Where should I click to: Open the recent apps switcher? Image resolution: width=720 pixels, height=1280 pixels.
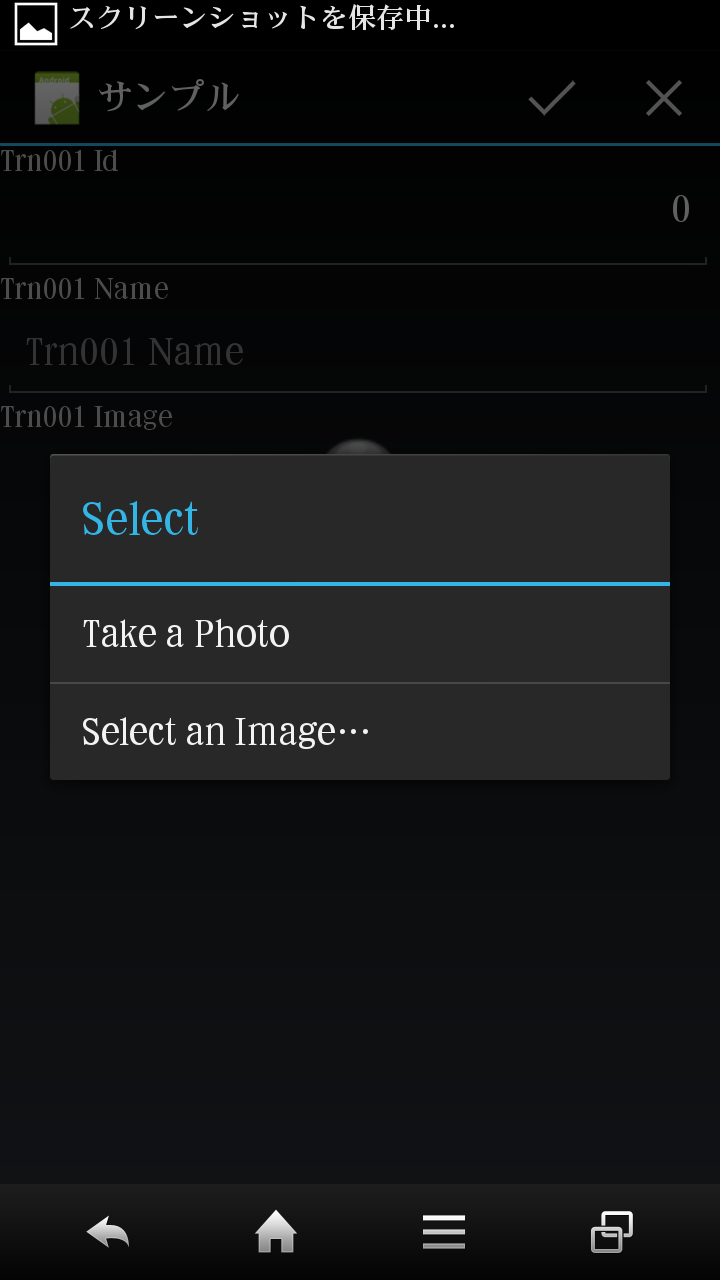612,1232
